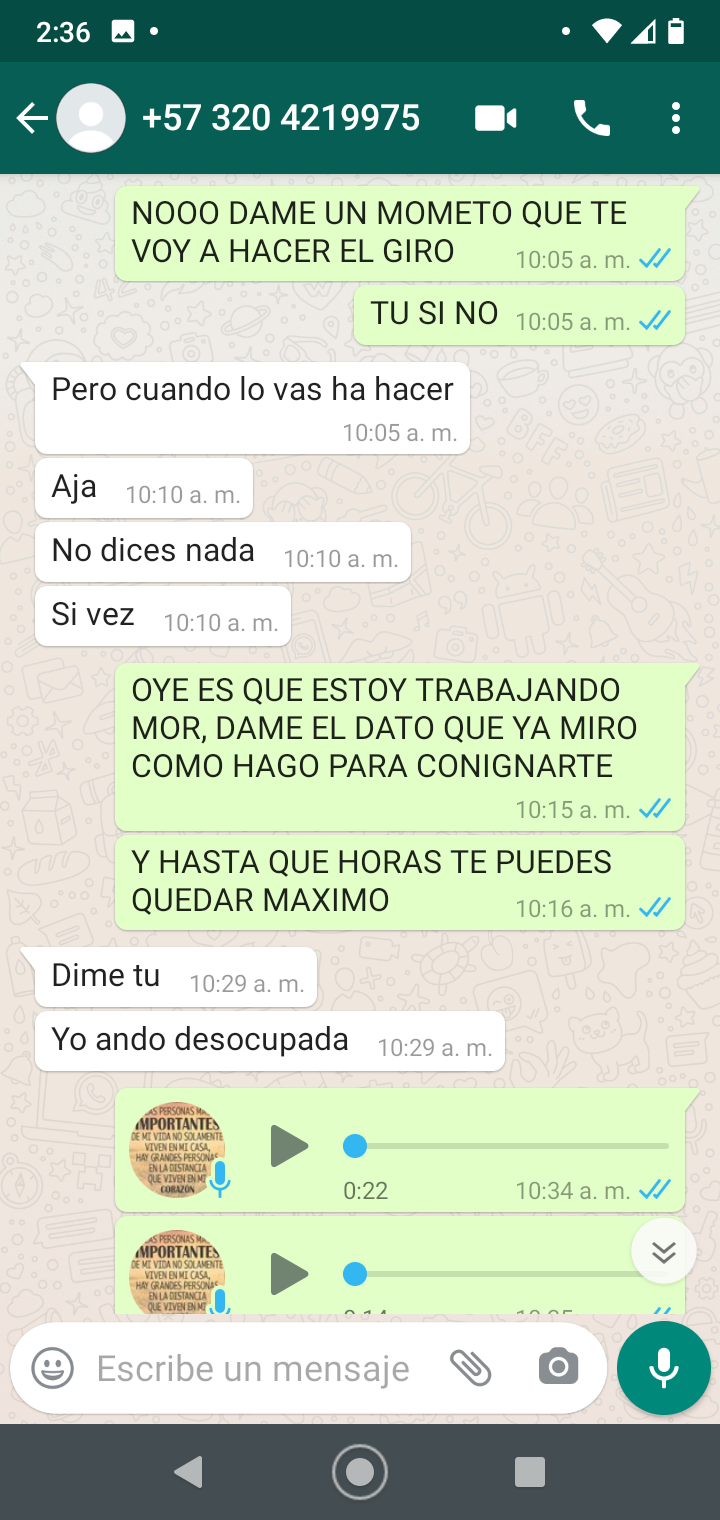Open recent apps

(x=529, y=1472)
